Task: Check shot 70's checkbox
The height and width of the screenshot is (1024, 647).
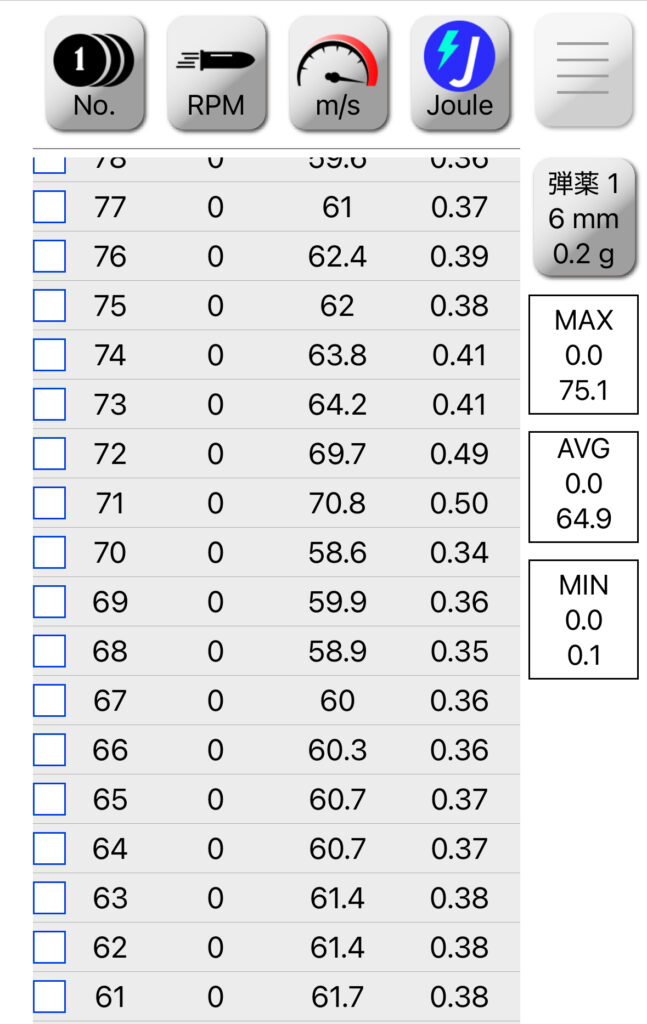Action: click(50, 552)
